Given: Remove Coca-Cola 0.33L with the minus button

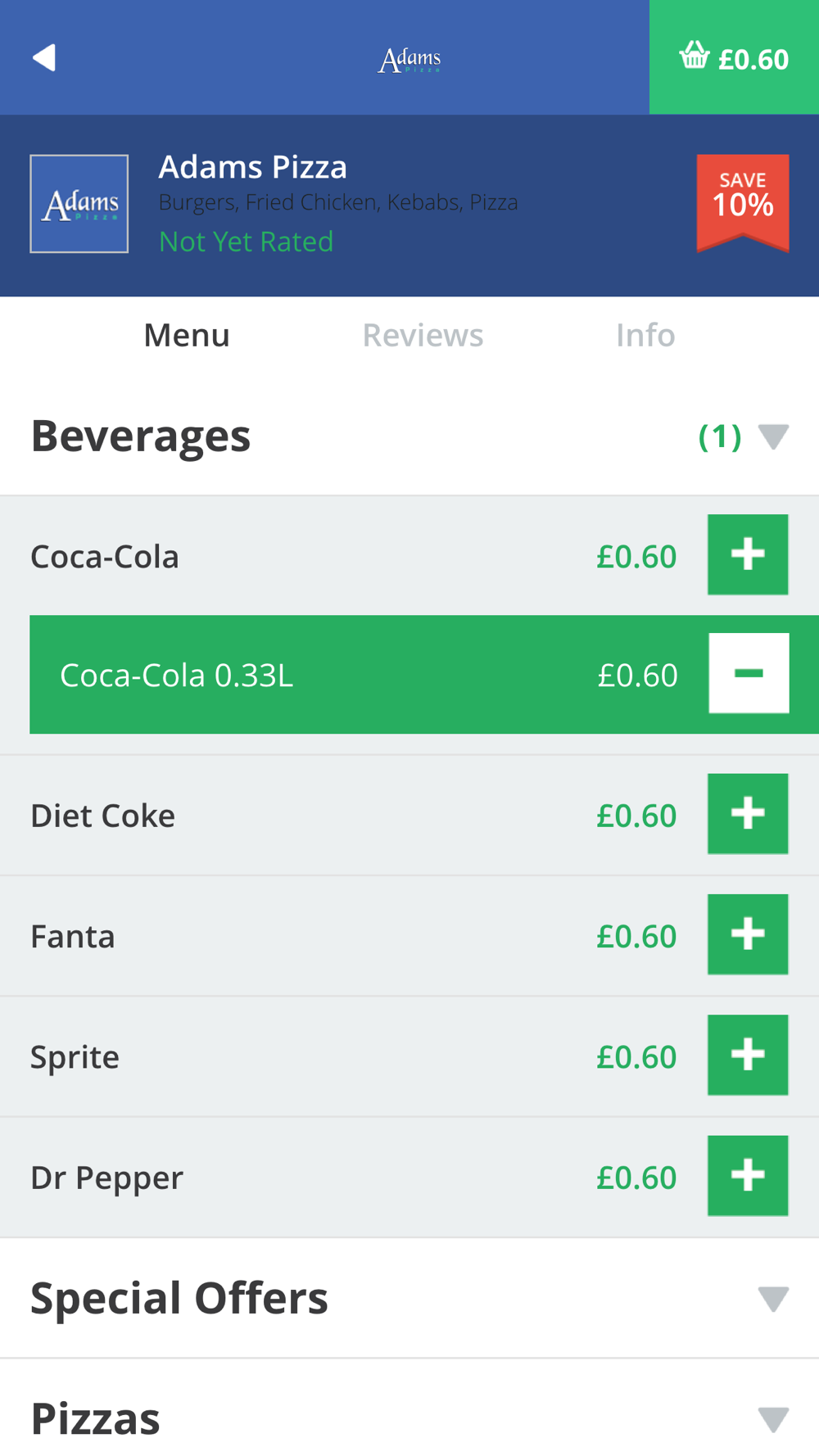Looking at the screenshot, I should (x=748, y=673).
